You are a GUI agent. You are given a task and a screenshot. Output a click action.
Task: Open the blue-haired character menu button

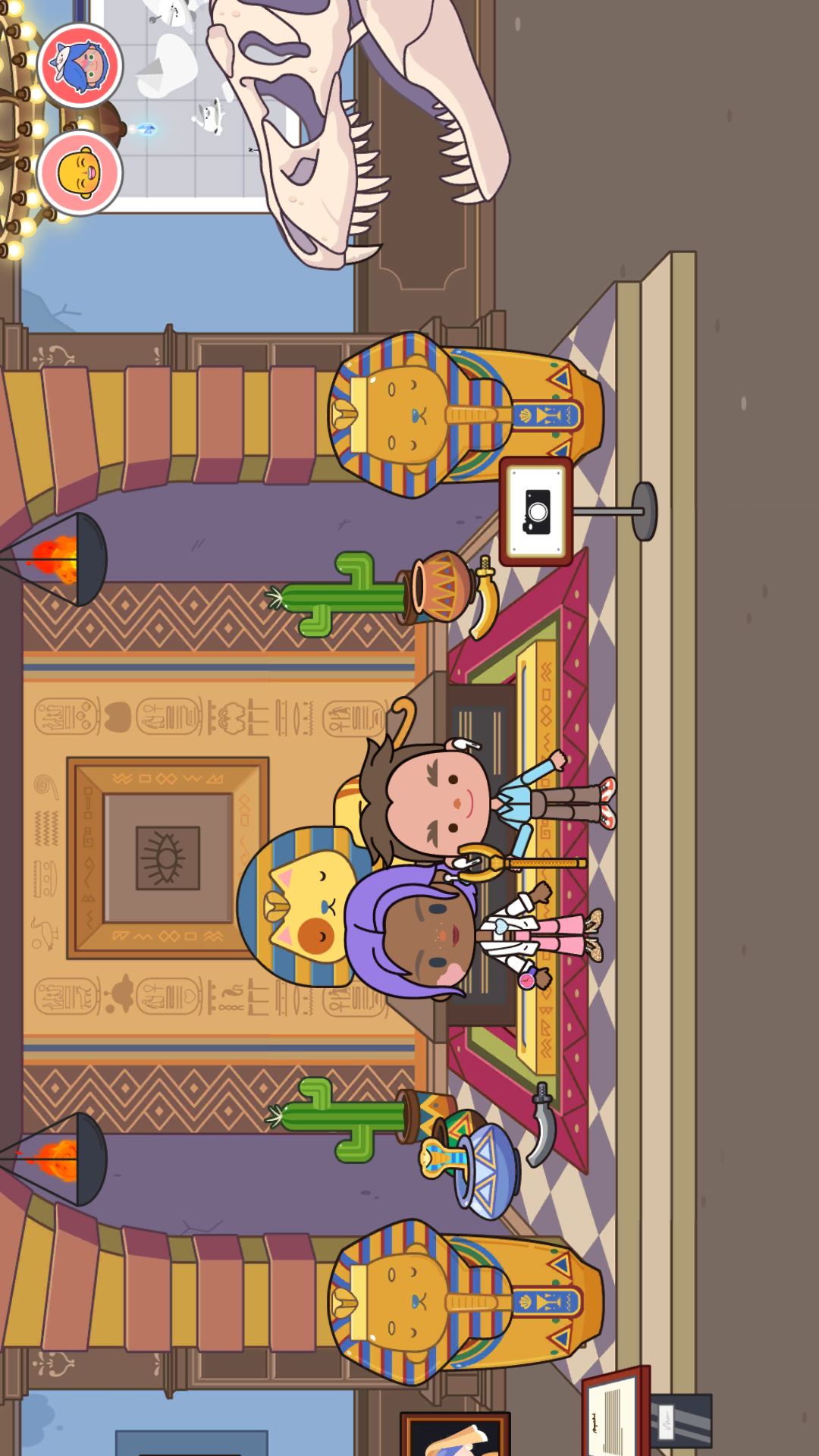80,66
